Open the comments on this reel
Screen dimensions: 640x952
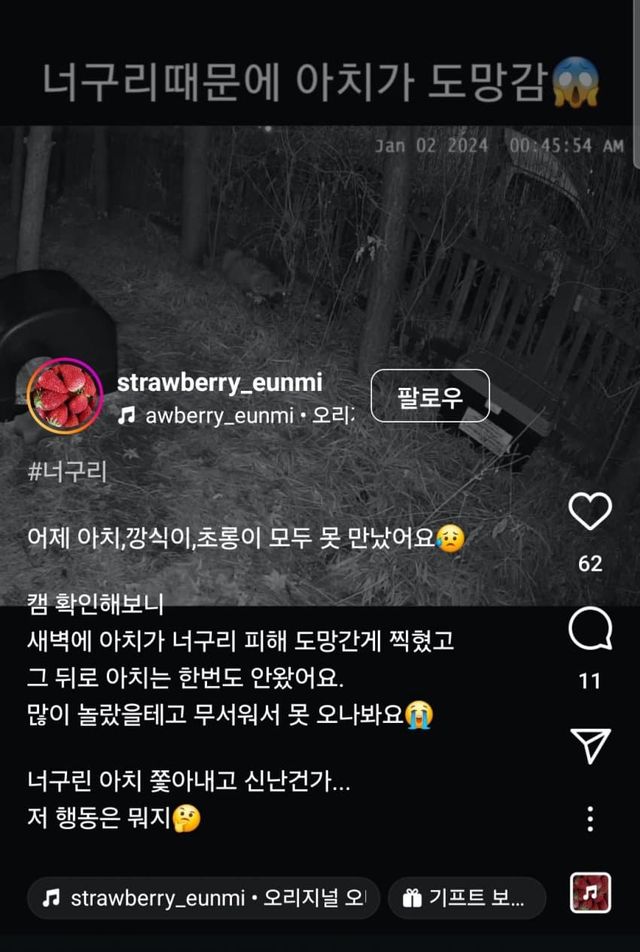pyautogui.click(x=590, y=630)
